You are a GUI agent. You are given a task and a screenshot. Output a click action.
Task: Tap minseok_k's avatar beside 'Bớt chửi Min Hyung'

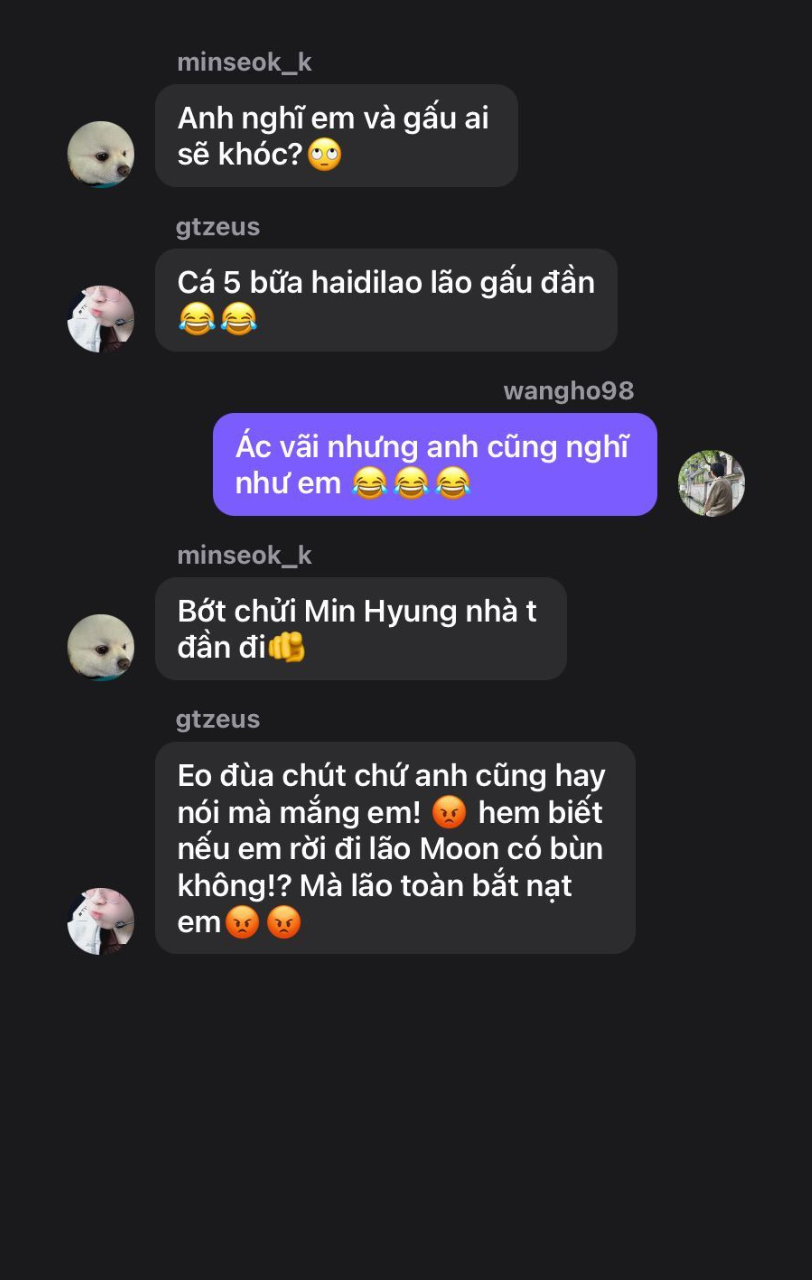[100, 647]
